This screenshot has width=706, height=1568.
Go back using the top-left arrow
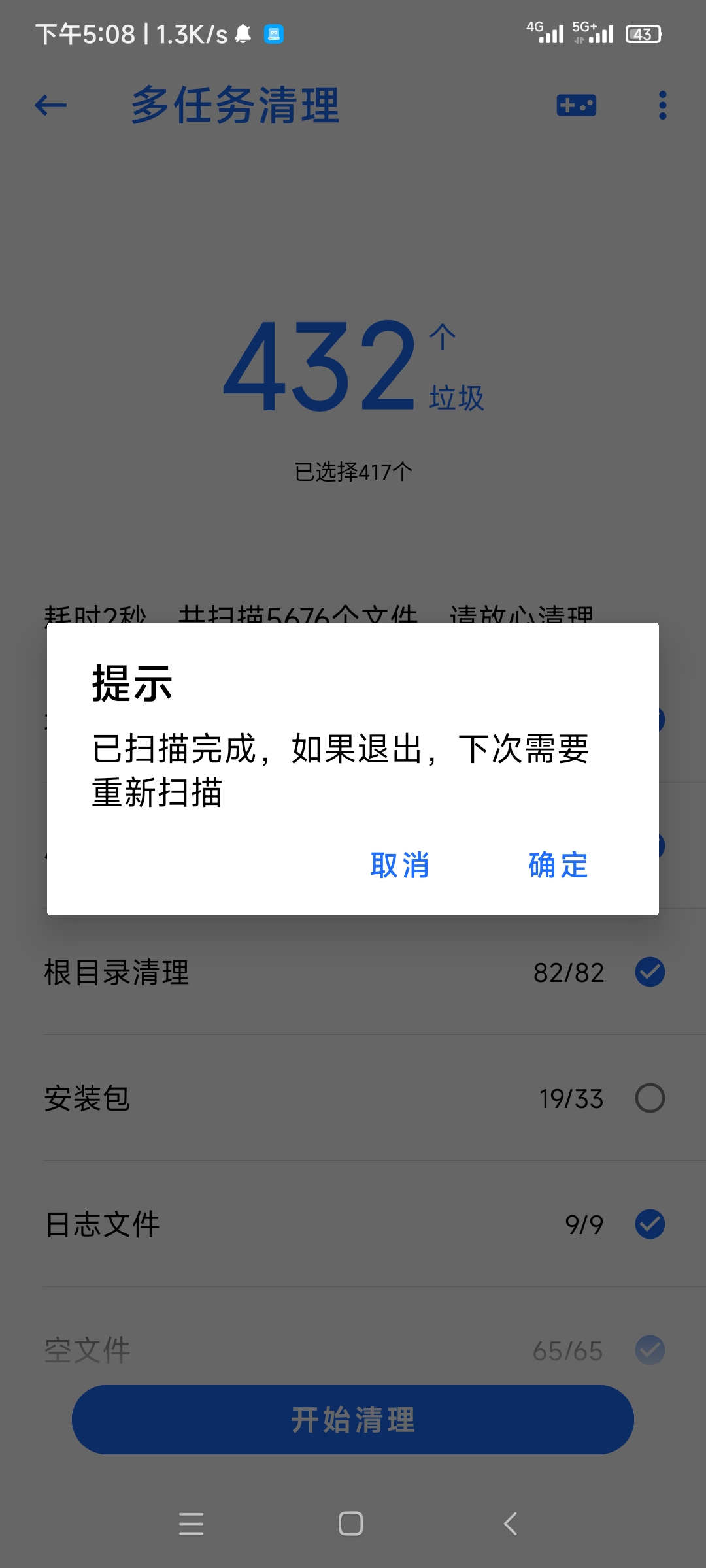(x=50, y=105)
